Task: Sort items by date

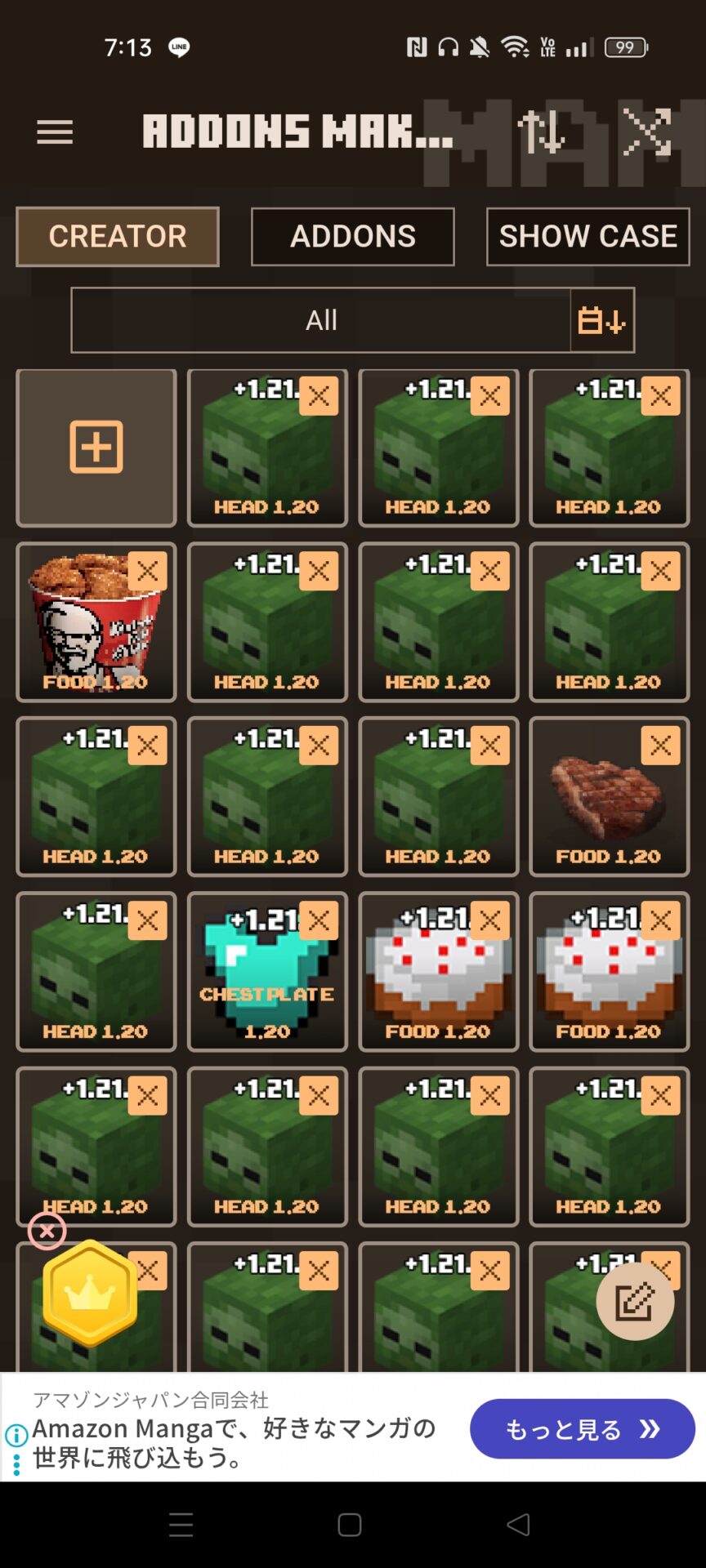Action: (x=601, y=320)
